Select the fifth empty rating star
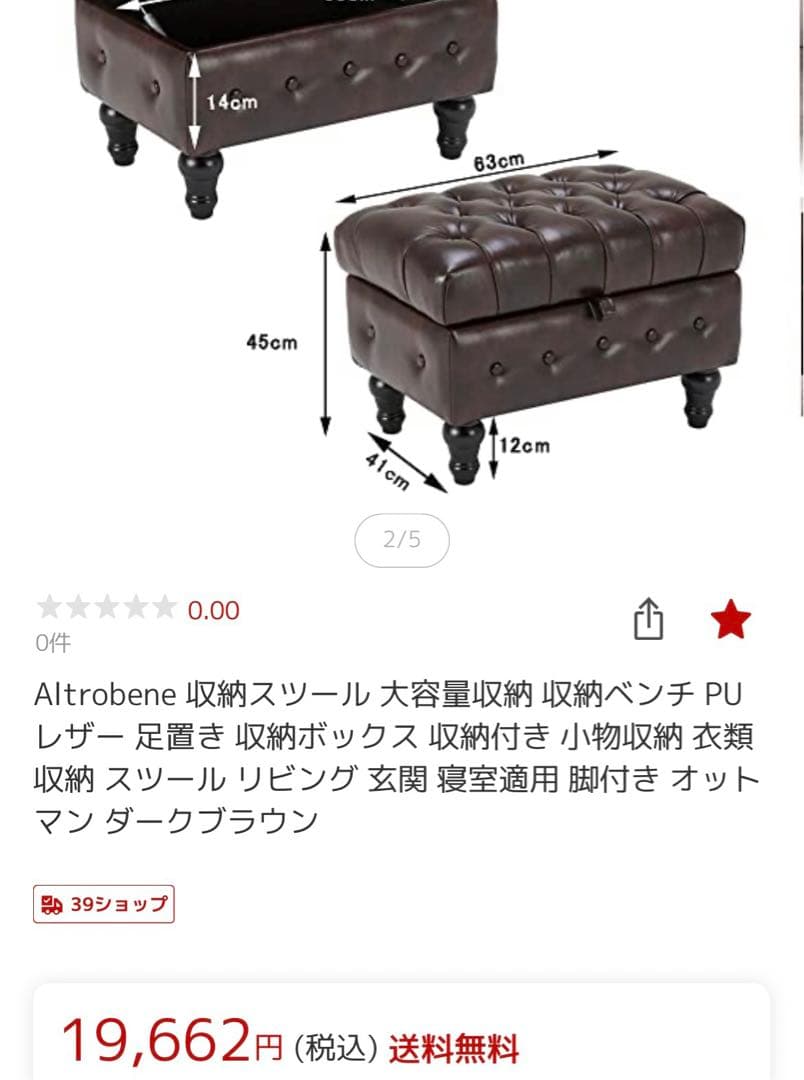This screenshot has height=1080, width=804. tap(166, 608)
